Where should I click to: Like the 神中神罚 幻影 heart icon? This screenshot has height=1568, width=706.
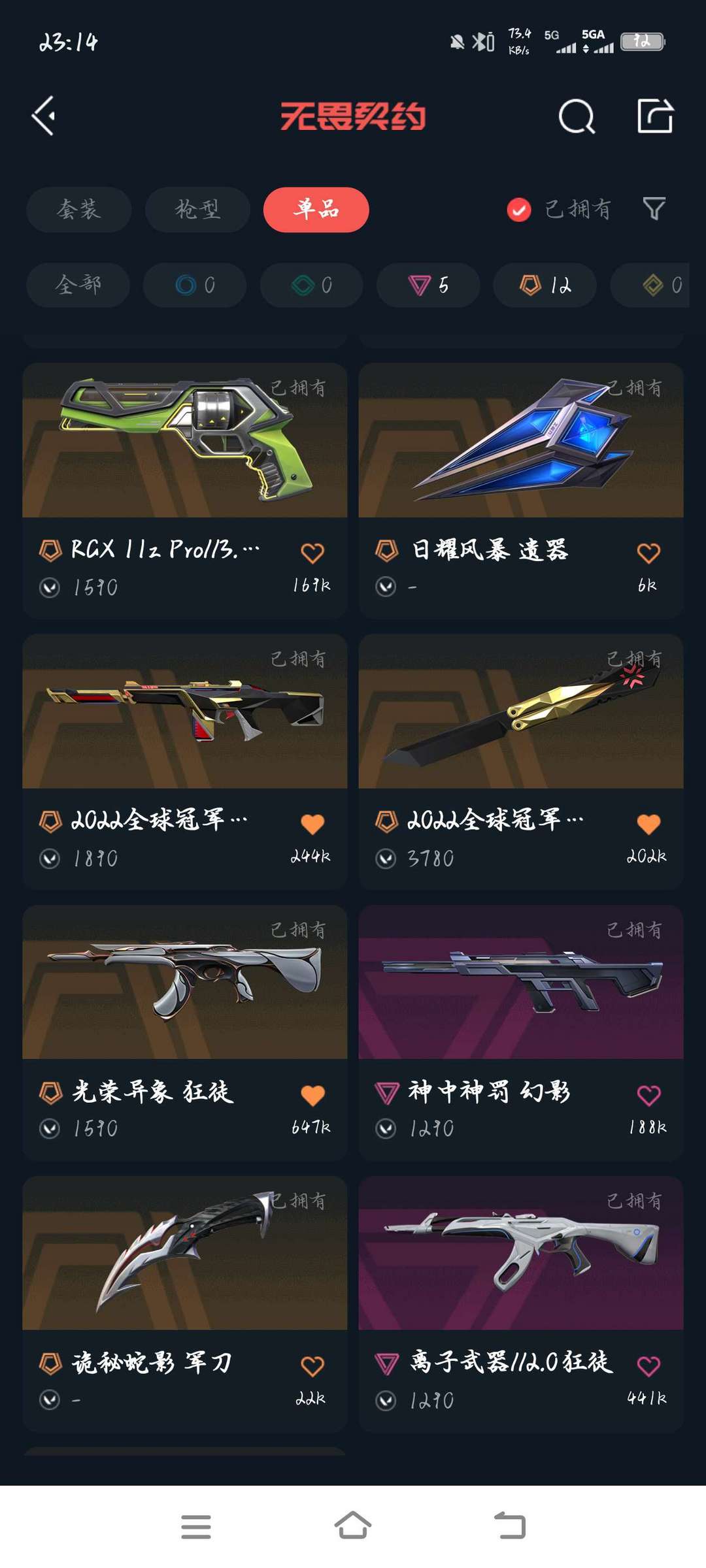tap(648, 1095)
